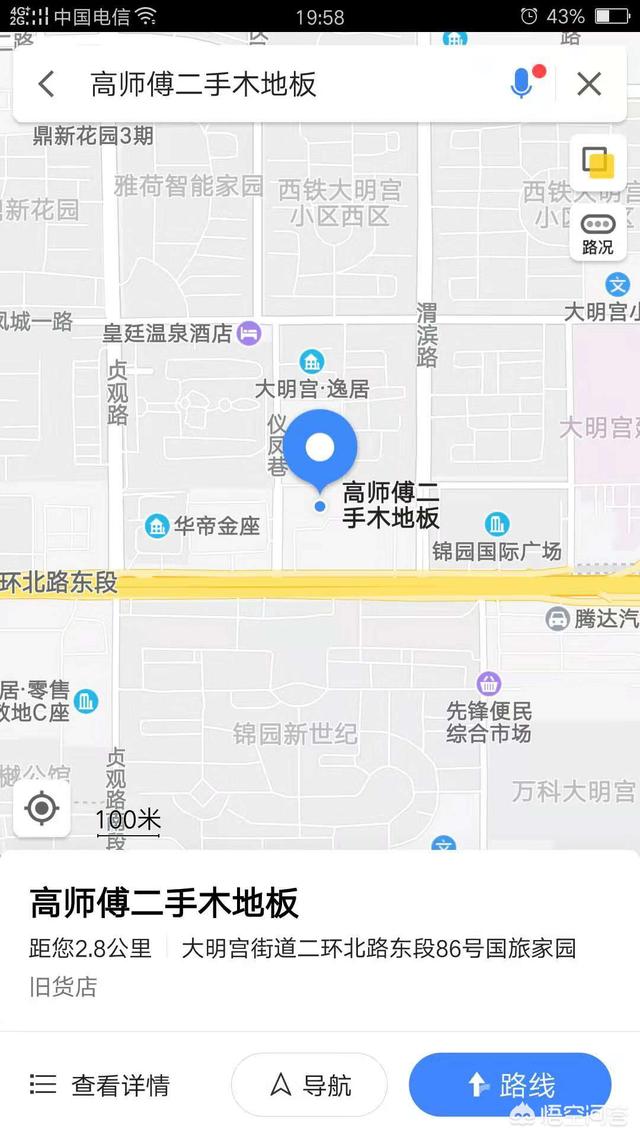Open 查看详情 for this place
The width and height of the screenshot is (640, 1138).
click(100, 1084)
